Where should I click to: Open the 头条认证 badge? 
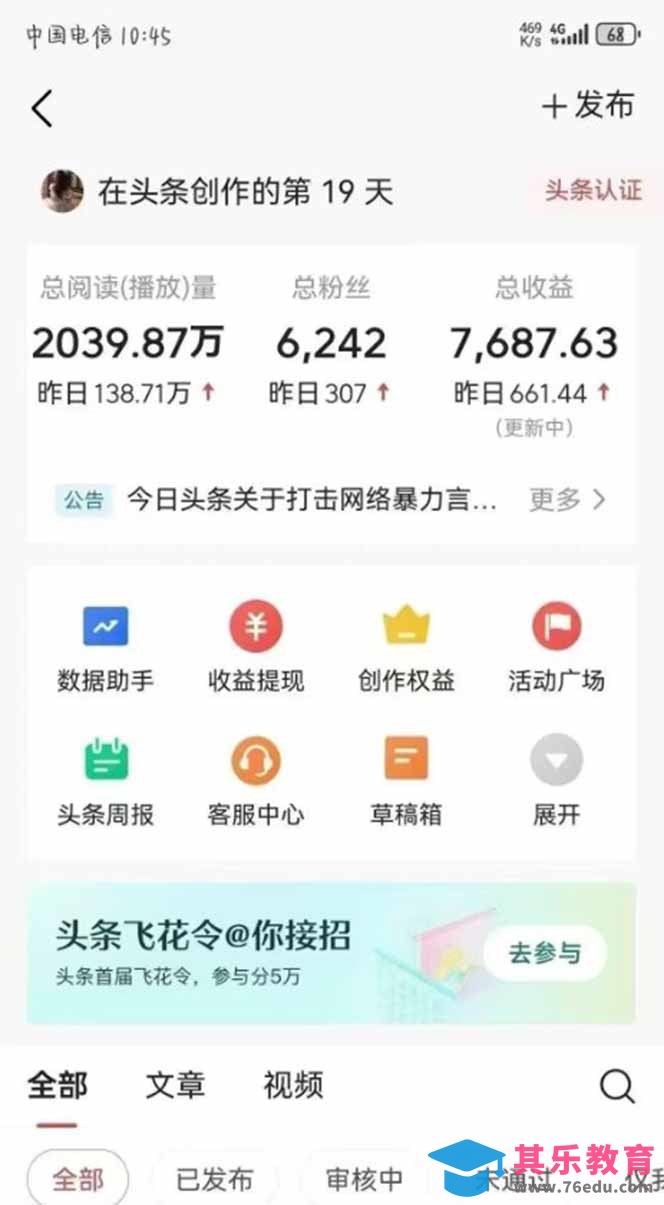pos(592,190)
